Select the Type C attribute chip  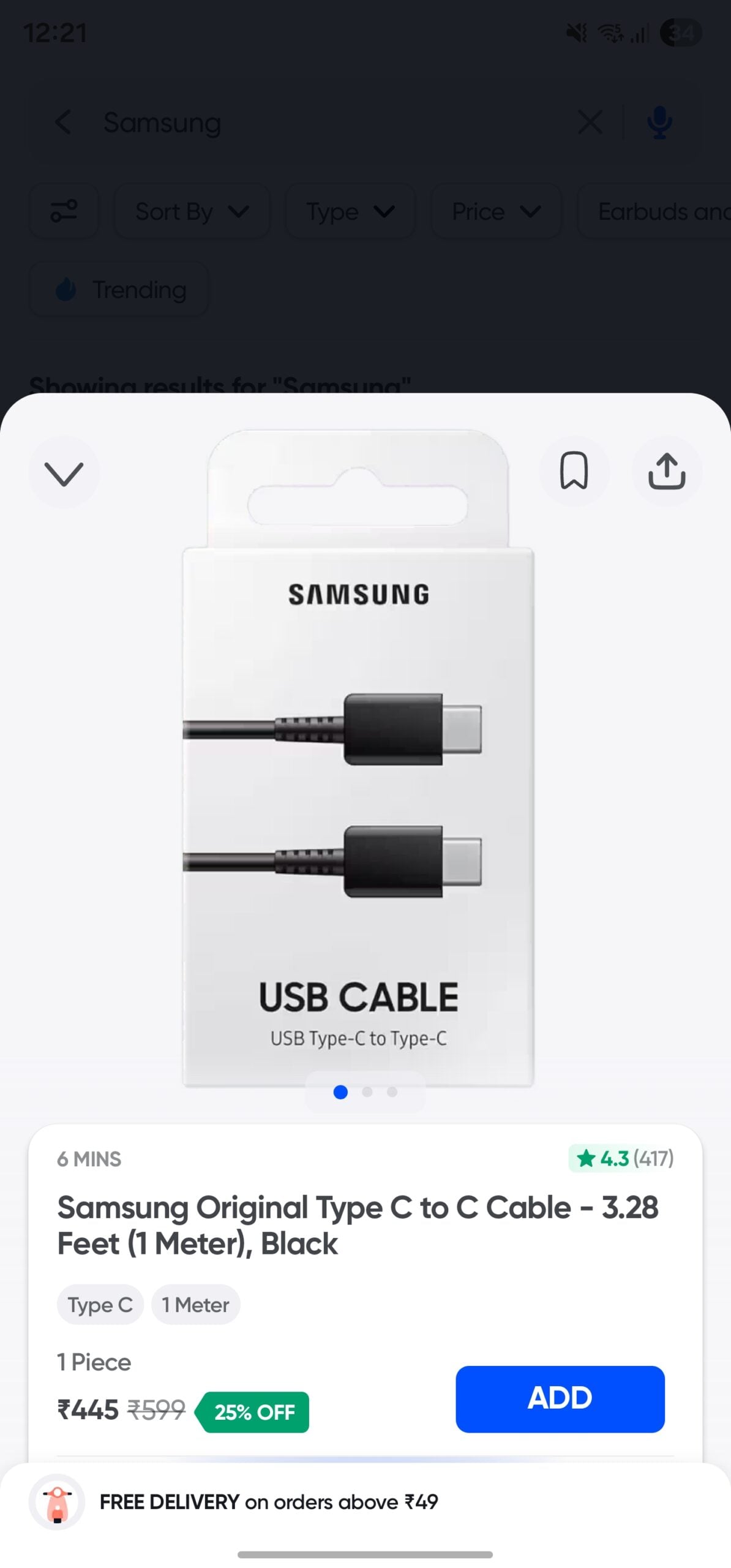click(x=100, y=1304)
